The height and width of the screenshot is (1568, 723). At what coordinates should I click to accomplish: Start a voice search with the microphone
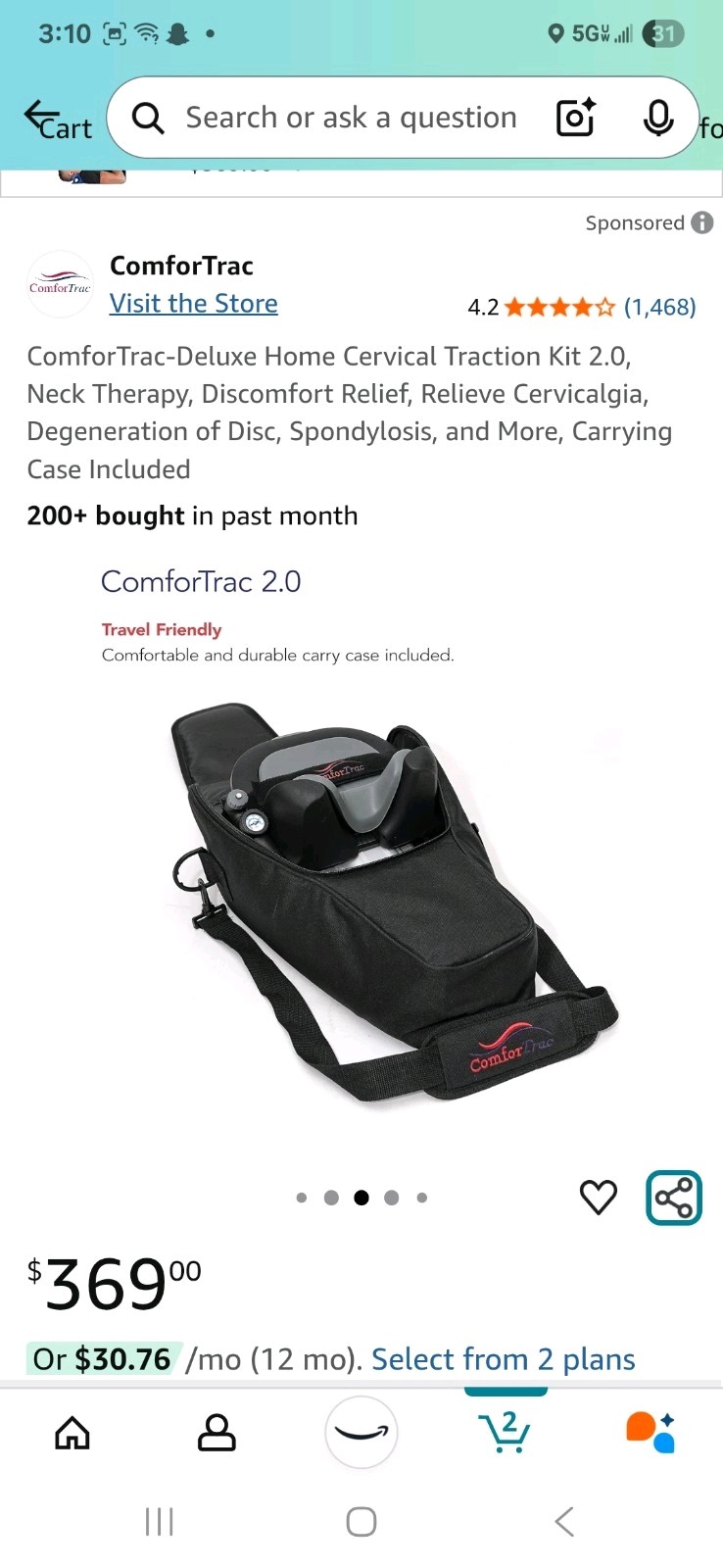click(656, 117)
